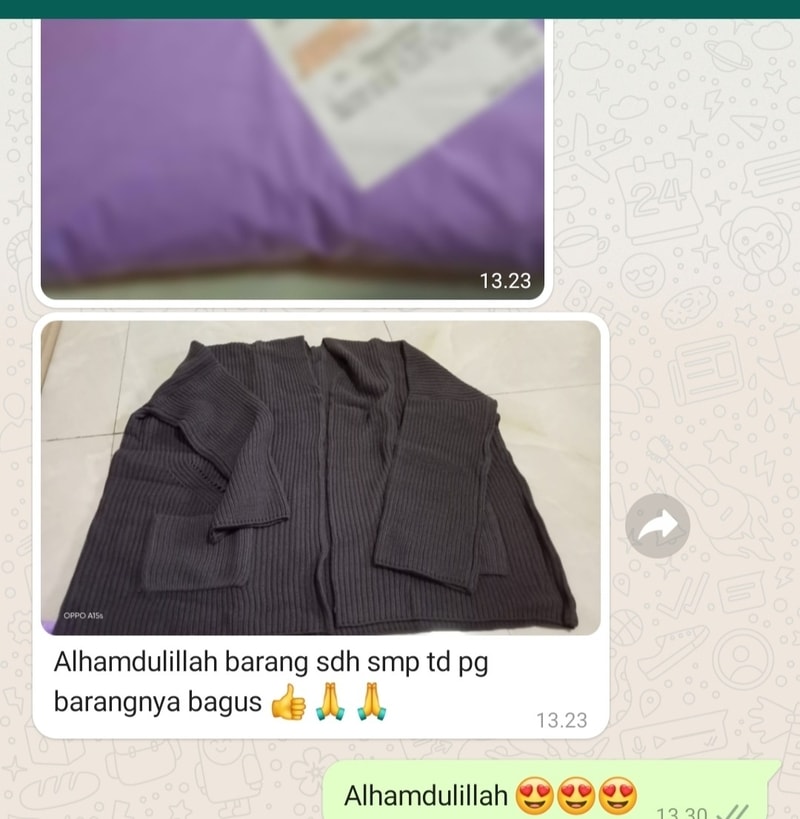The height and width of the screenshot is (819, 800).
Task: Open the purple fabric photo sent 13.23
Action: point(292,160)
